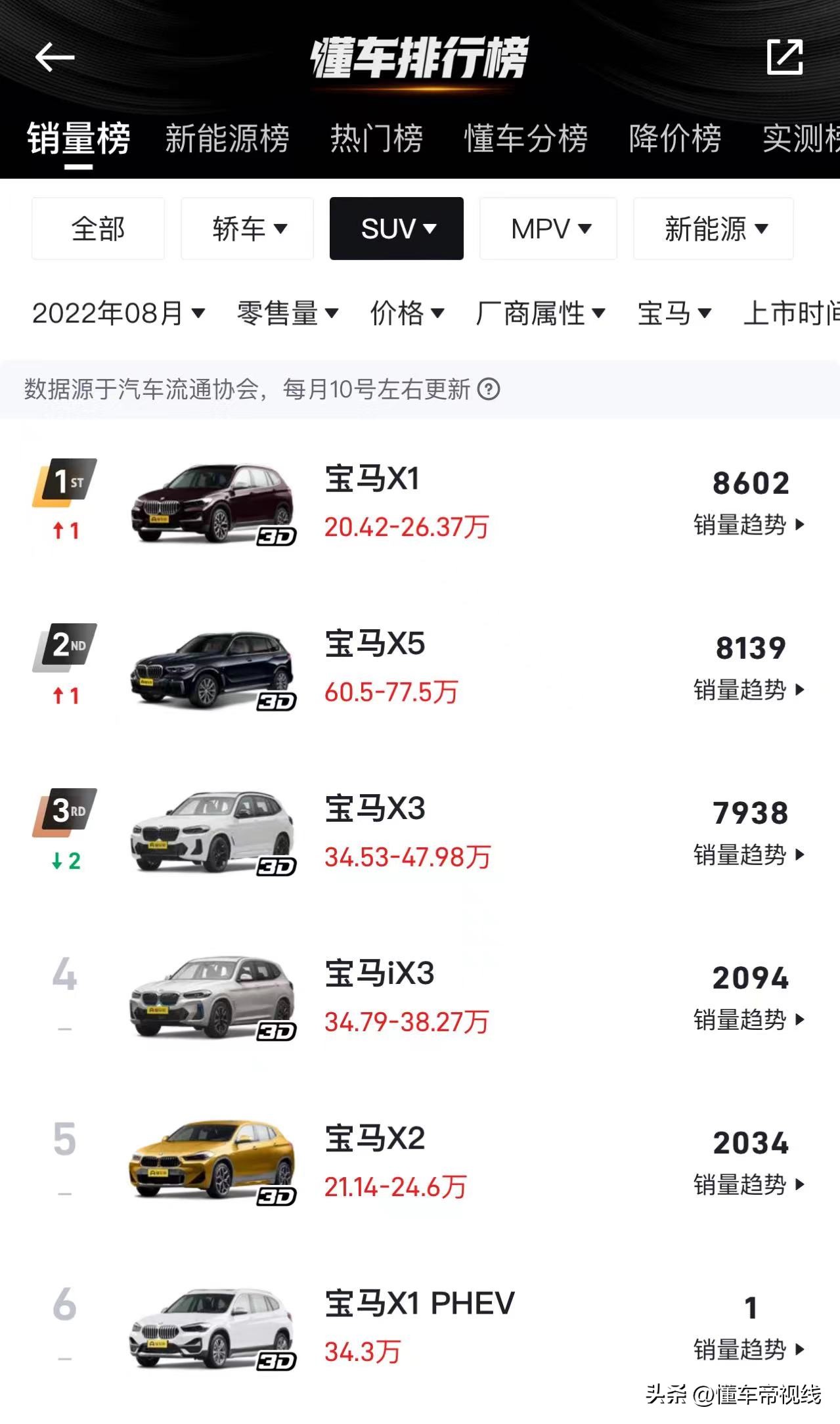Screen dimensions: 840x1424
Task: Switch to the 懂车分榜 tab
Action: pos(526,139)
